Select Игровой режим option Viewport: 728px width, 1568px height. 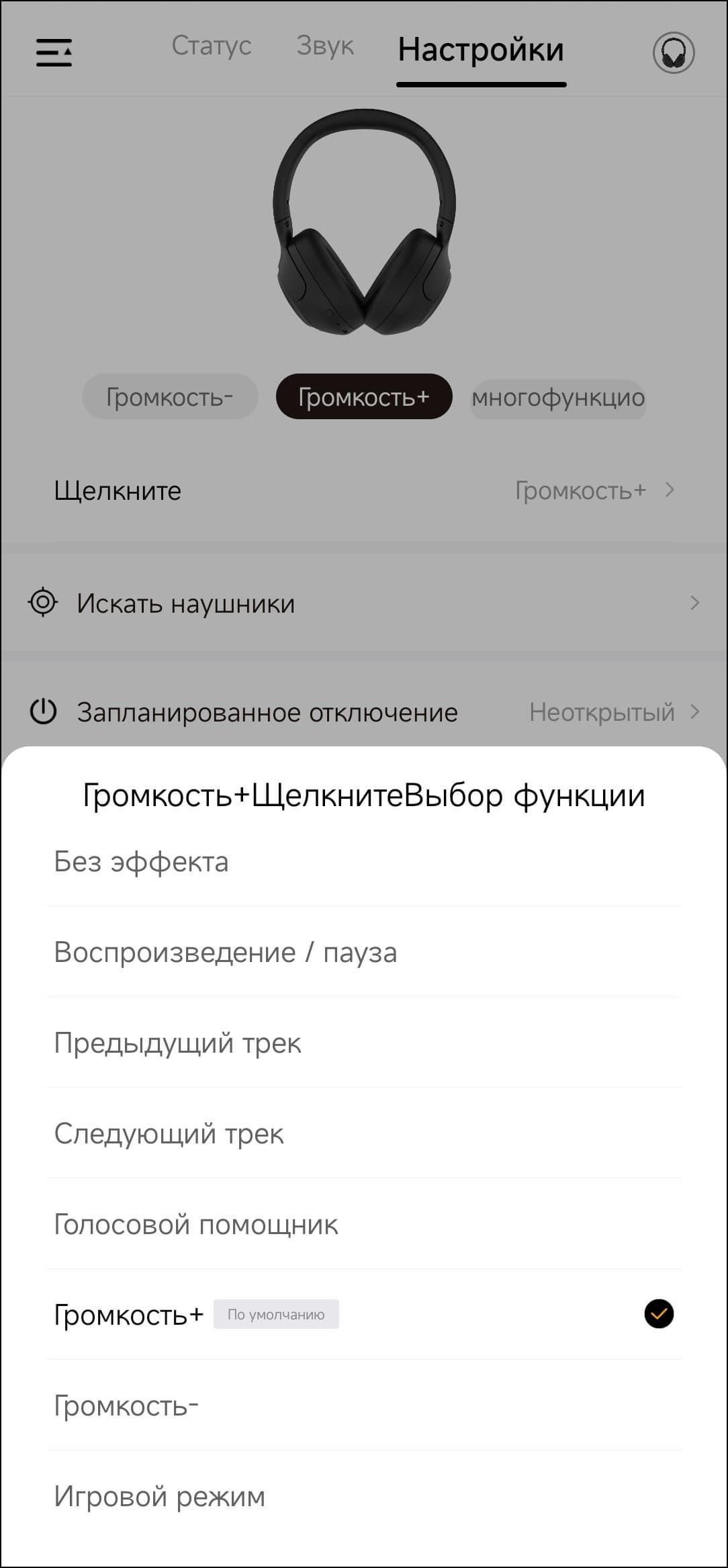tap(364, 1496)
